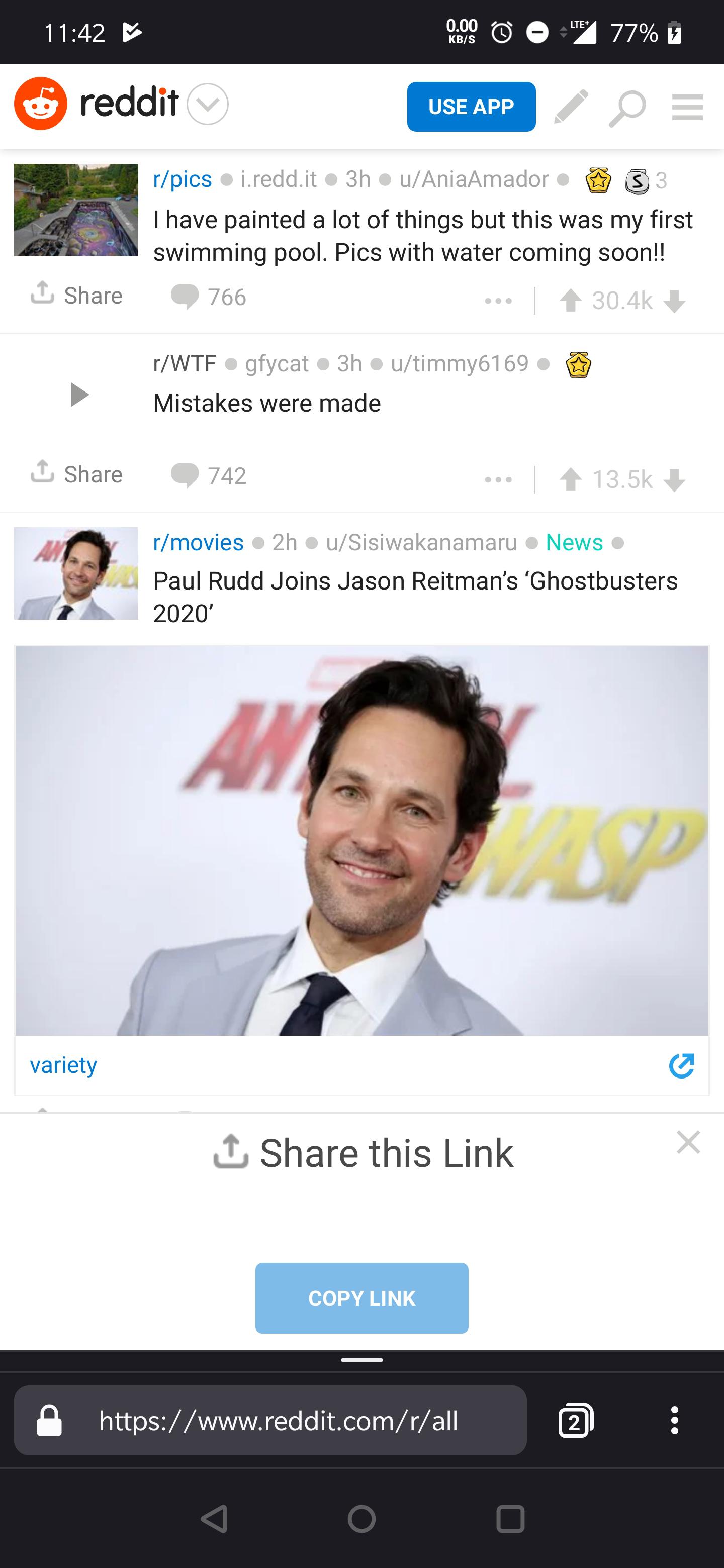Screen dimensions: 724x1568
Task: Tap COPY LINK in the share sheet
Action: (x=361, y=1297)
